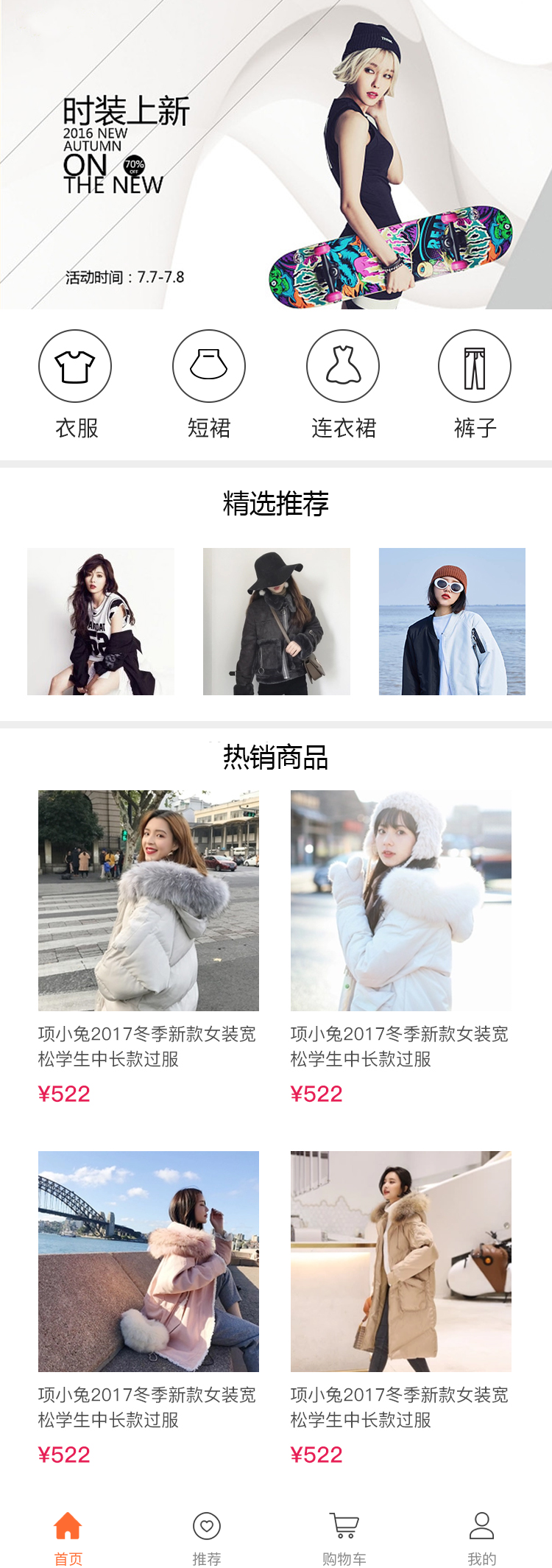This screenshot has height=1568, width=552.
Task: Open the 购物车 shopping cart tab
Action: coord(344,1538)
